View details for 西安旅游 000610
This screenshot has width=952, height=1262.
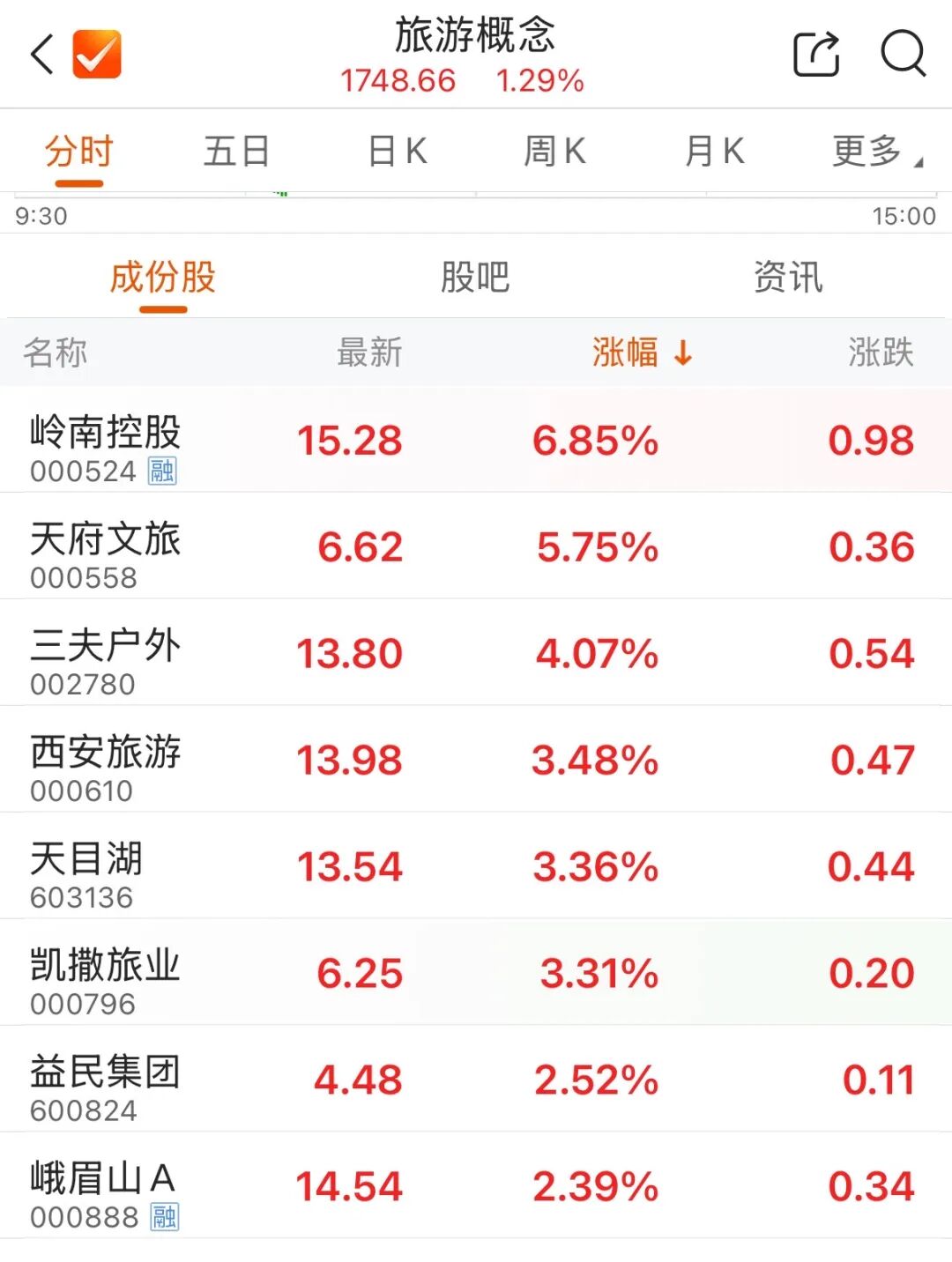coord(476,760)
